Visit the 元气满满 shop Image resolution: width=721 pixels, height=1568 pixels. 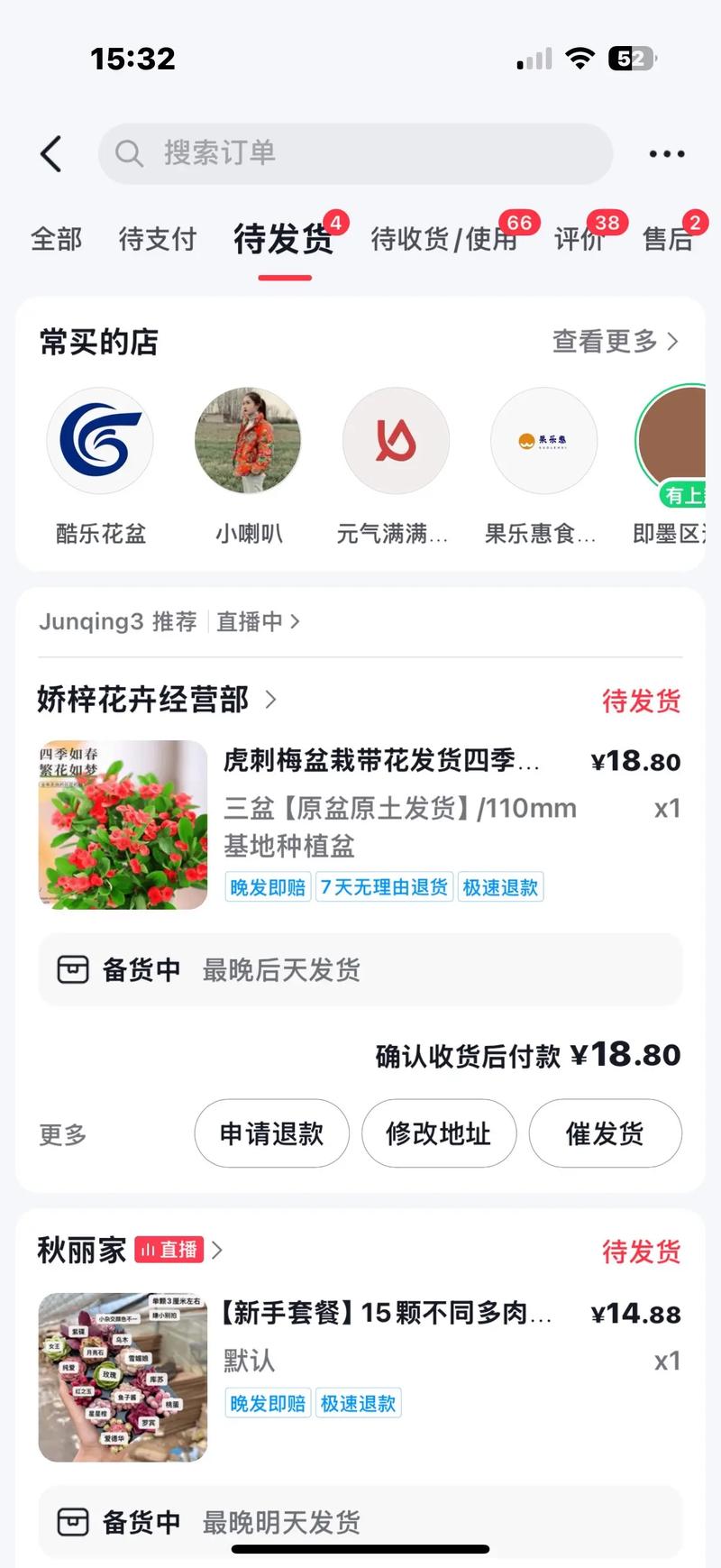pyautogui.click(x=396, y=441)
